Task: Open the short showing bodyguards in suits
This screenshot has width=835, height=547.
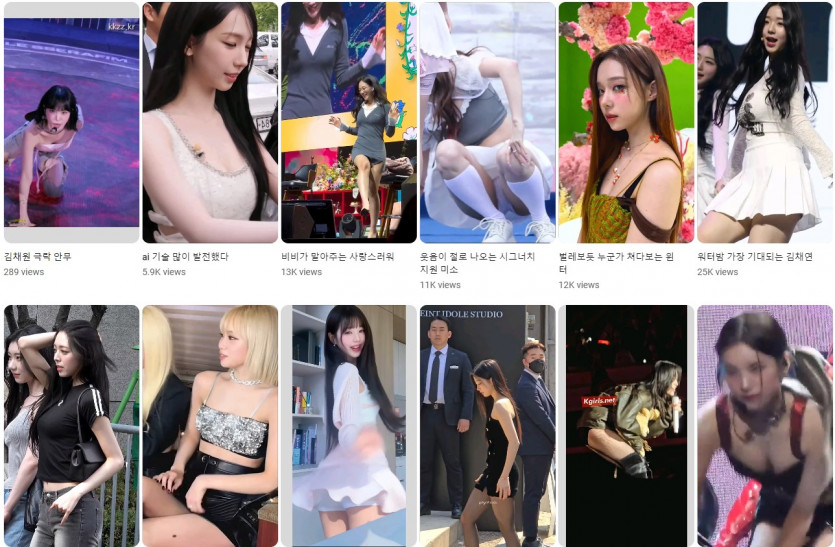Action: [x=487, y=425]
